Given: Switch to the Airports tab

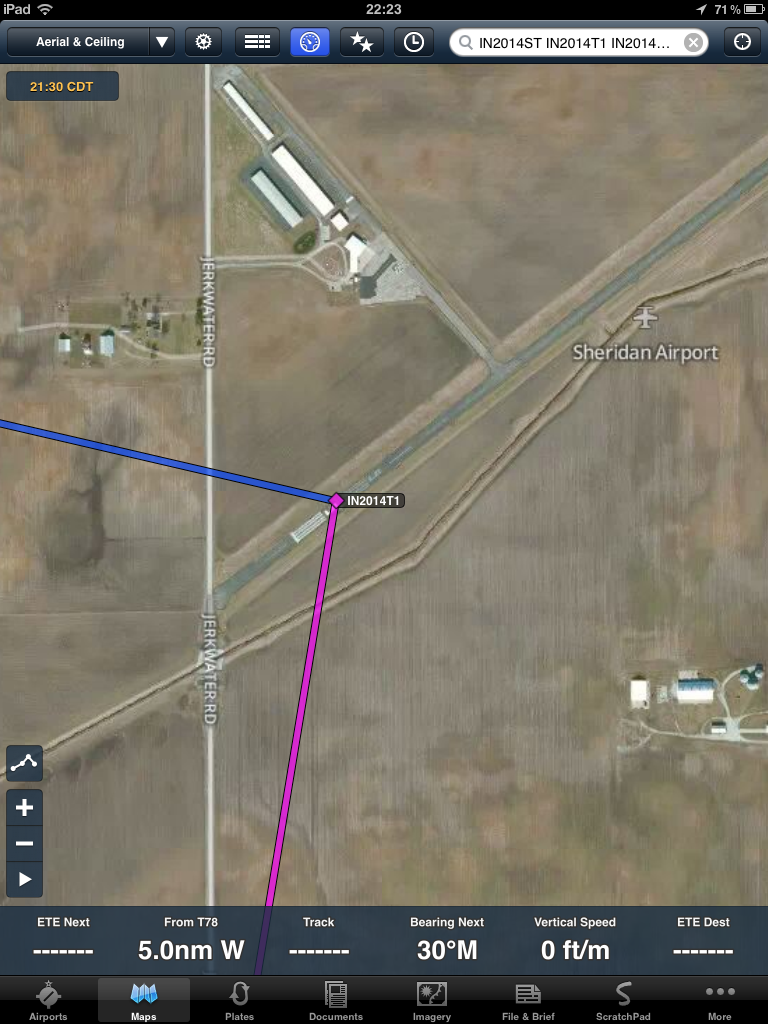Looking at the screenshot, I should click(x=48, y=1000).
